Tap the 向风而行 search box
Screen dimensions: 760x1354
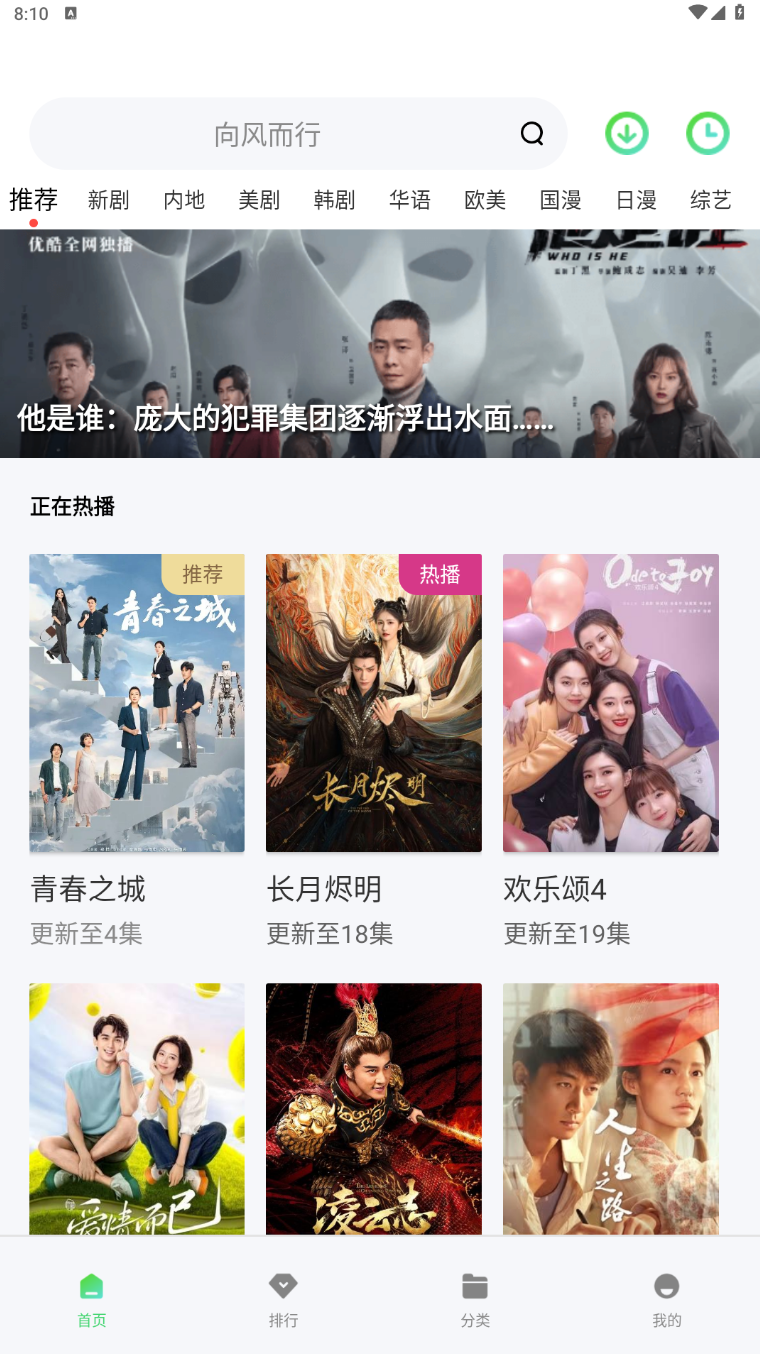[x=268, y=134]
